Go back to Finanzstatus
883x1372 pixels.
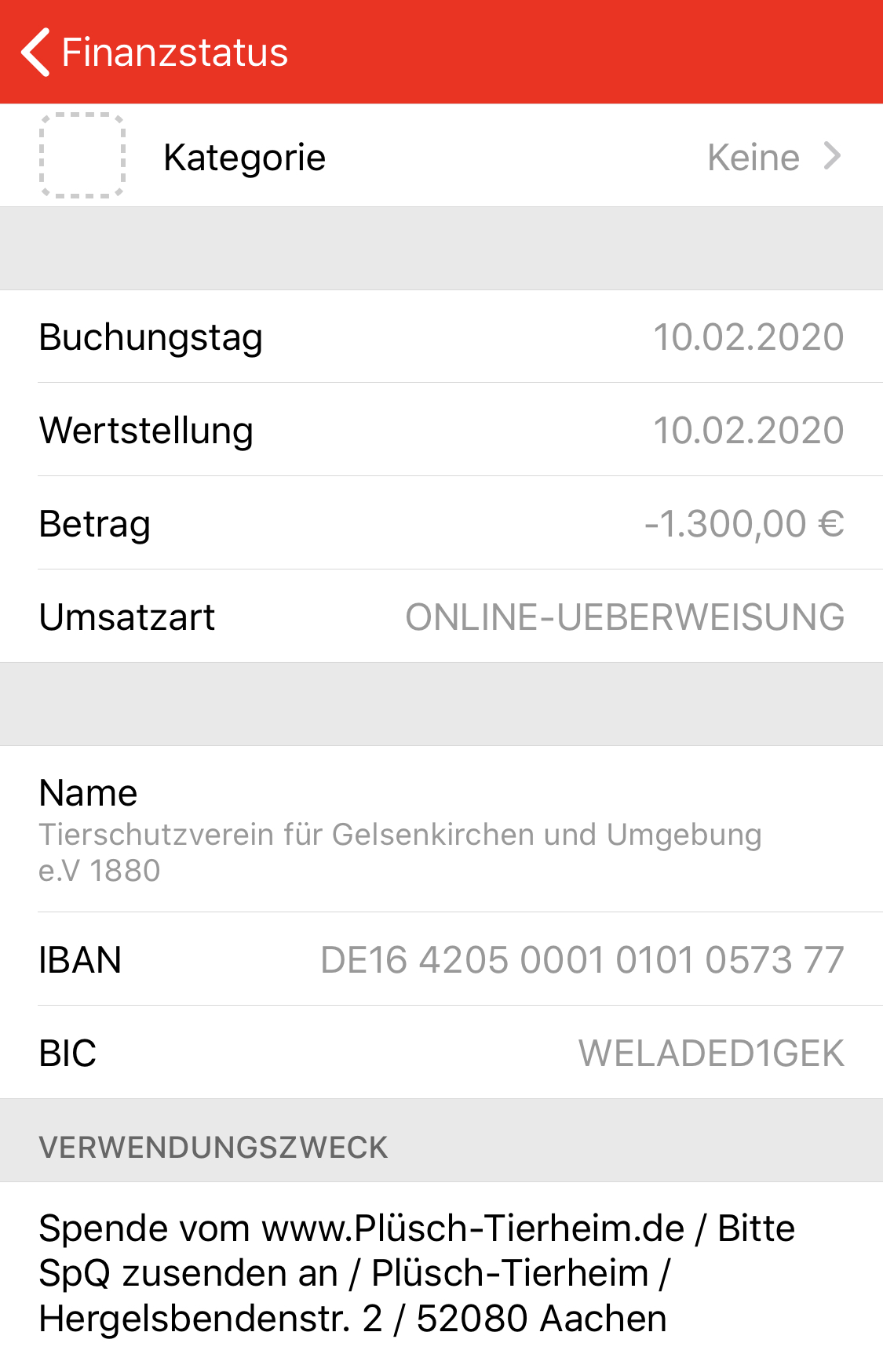pyautogui.click(x=154, y=53)
